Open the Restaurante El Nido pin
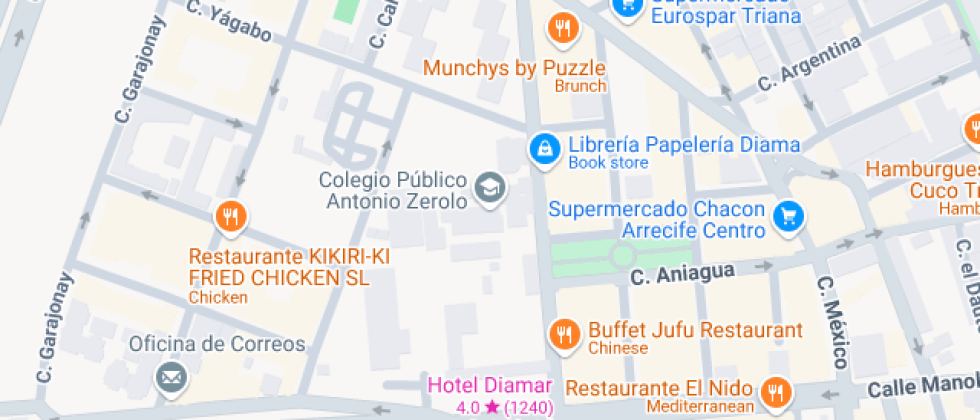 tap(776, 394)
